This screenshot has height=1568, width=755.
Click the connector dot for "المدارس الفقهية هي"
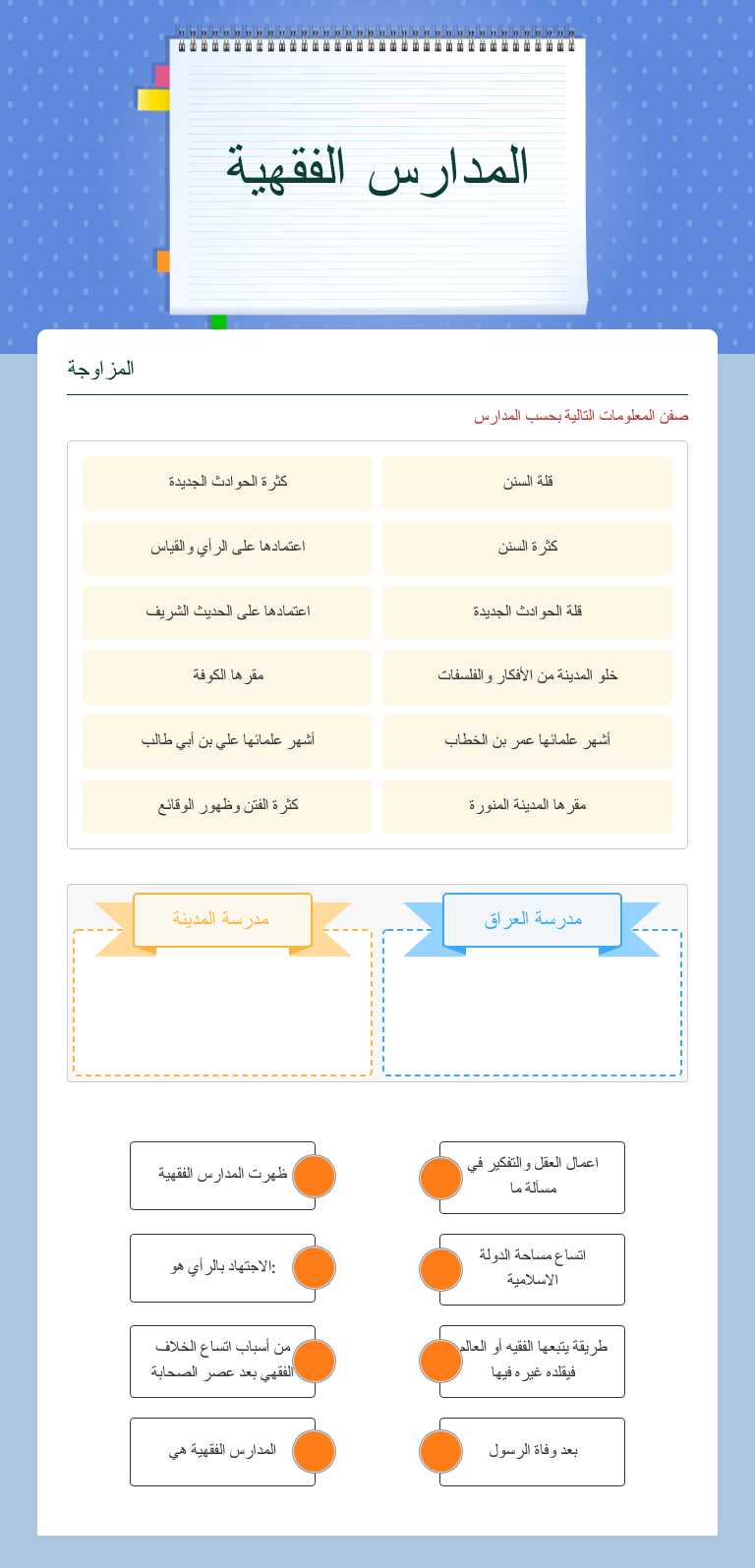pyautogui.click(x=315, y=1451)
